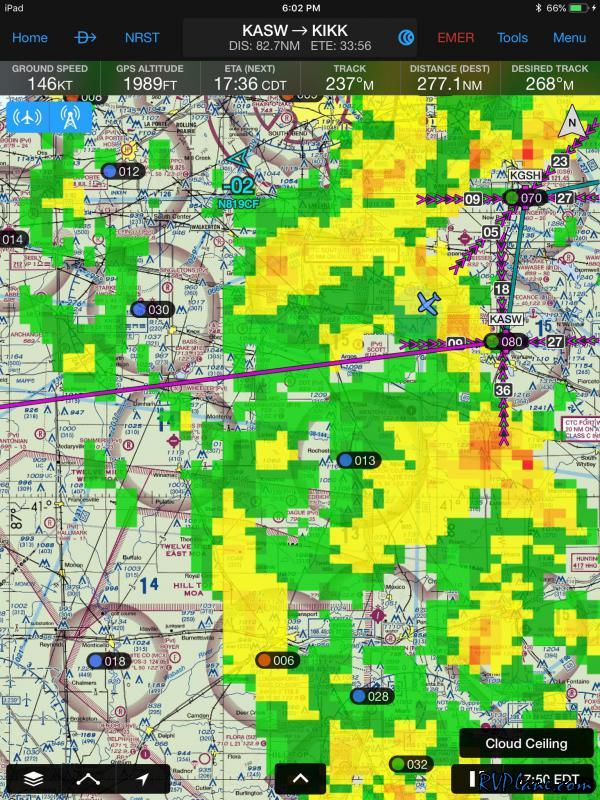Tap the KASW → KIKK route header
This screenshot has width=600, height=800.
pyautogui.click(x=300, y=37)
